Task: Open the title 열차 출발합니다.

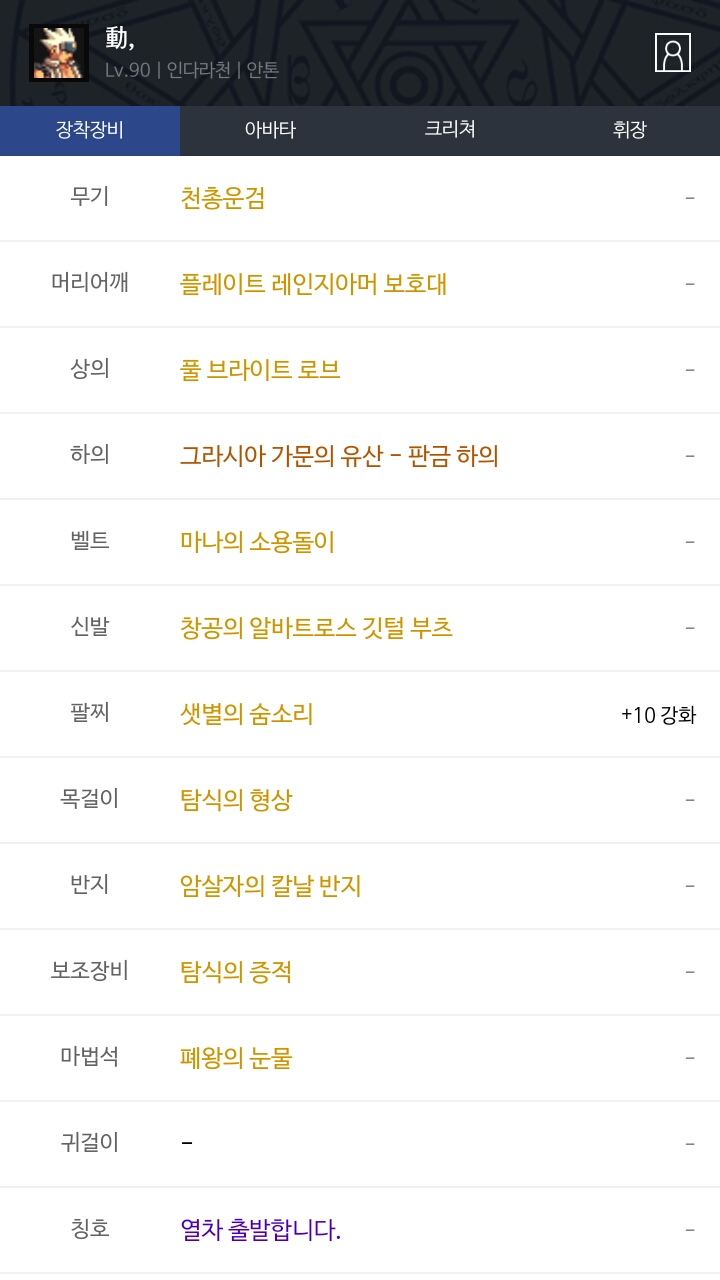Action: click(261, 1230)
